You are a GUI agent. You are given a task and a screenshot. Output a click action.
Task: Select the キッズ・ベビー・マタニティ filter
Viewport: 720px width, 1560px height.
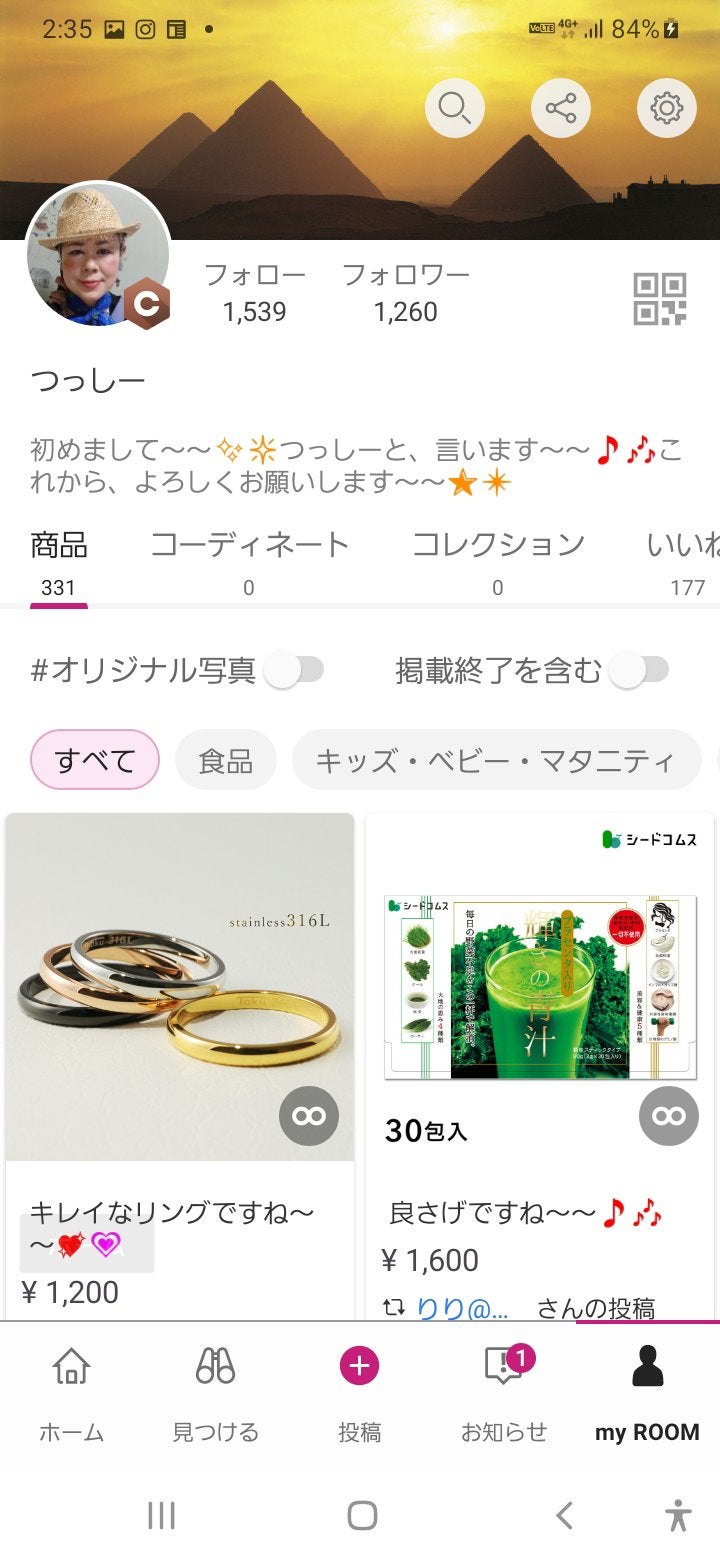pos(495,760)
